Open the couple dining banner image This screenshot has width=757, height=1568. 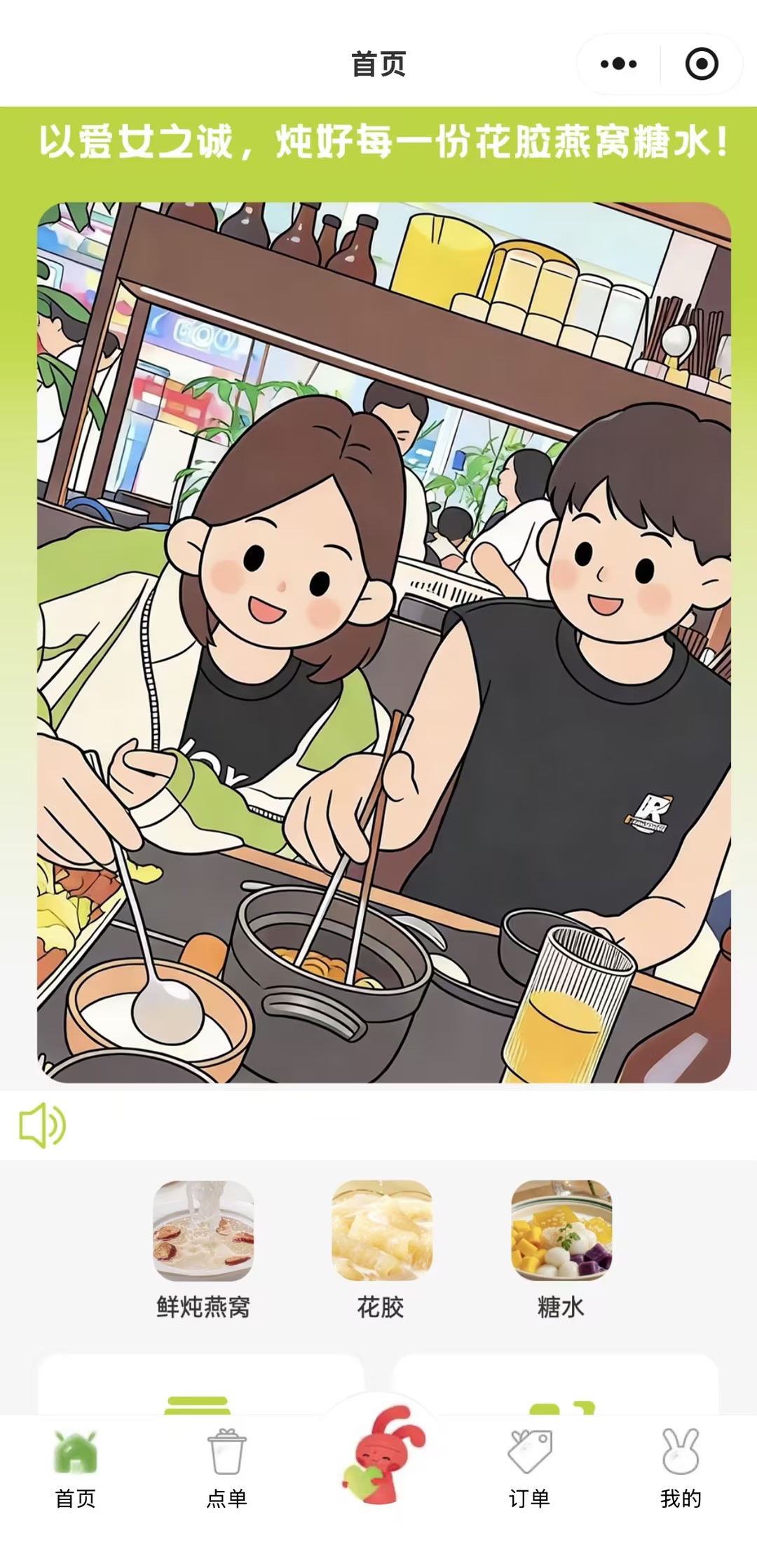pyautogui.click(x=383, y=642)
